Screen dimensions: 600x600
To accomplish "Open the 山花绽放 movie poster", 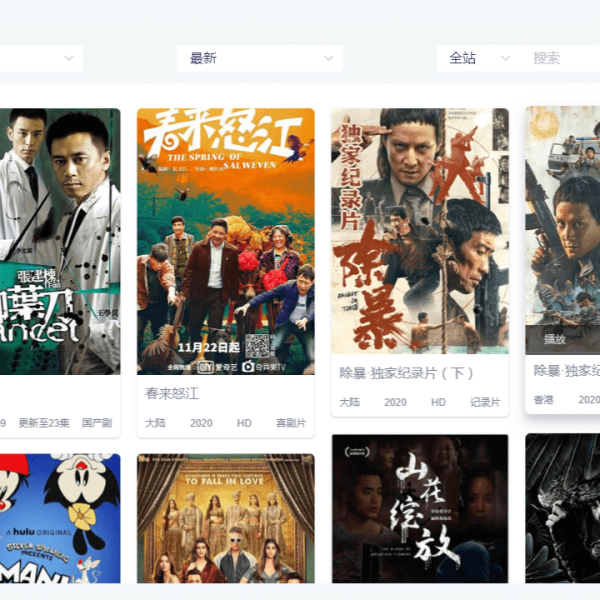I will pyautogui.click(x=419, y=508).
